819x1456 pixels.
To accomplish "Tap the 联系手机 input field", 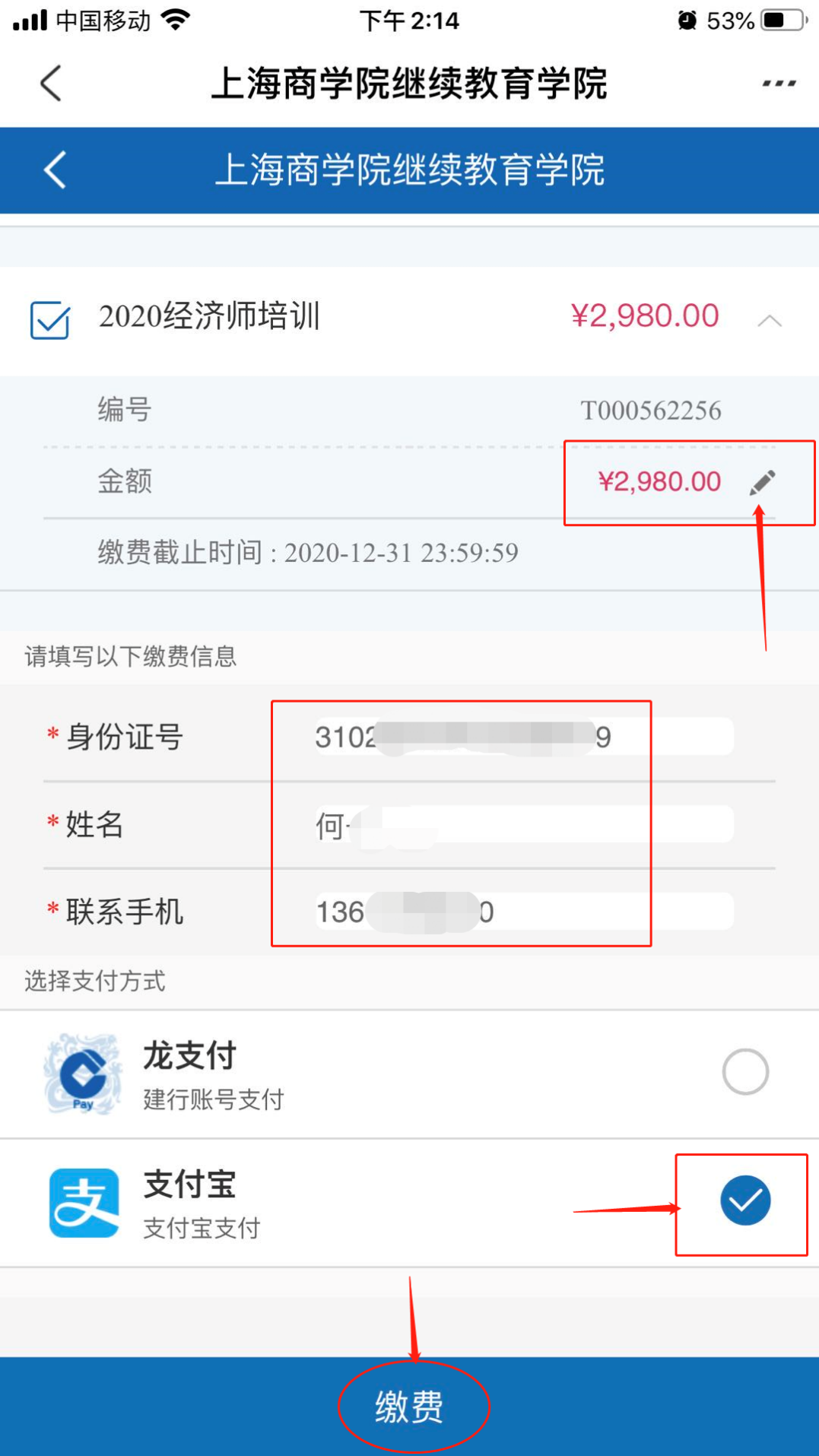I will coord(525,912).
